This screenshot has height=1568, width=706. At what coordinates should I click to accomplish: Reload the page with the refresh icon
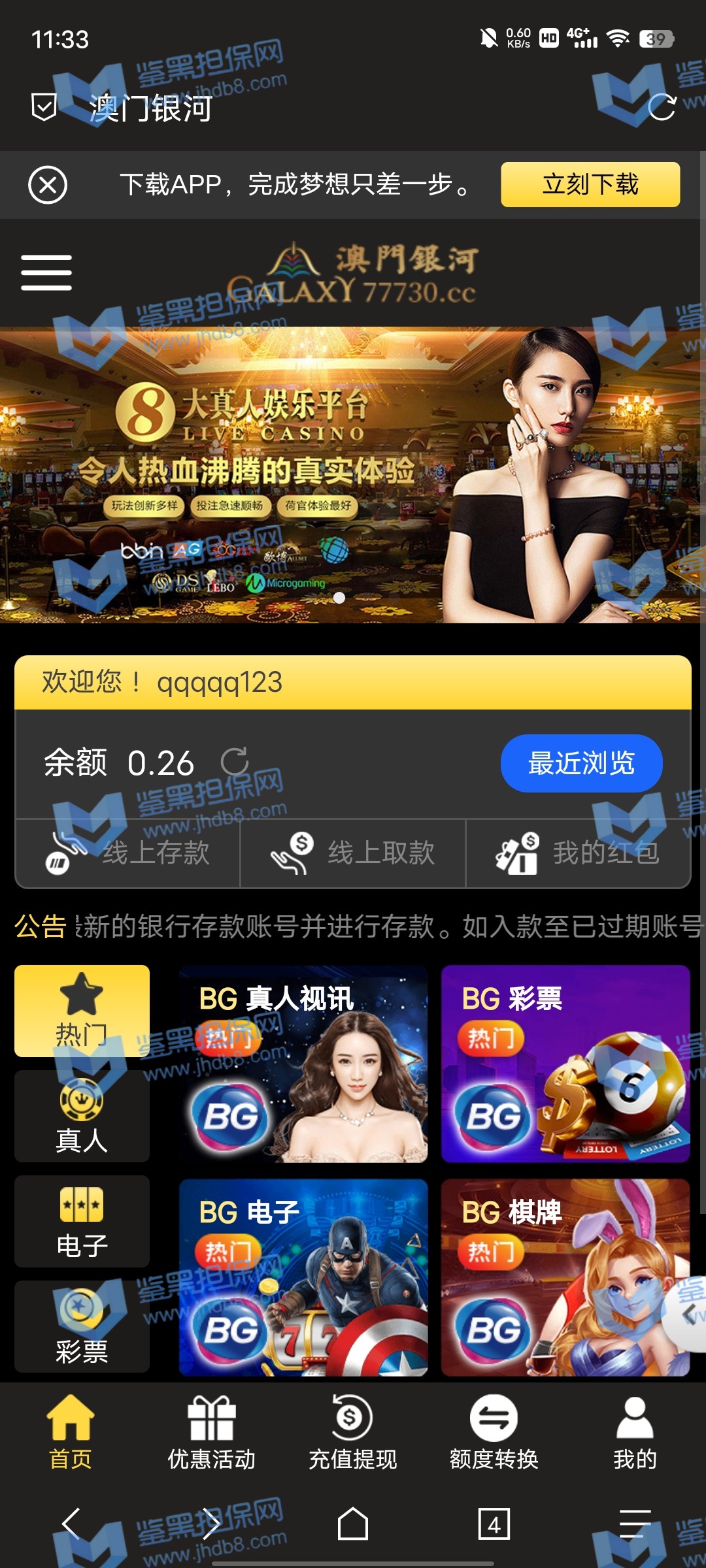click(662, 107)
